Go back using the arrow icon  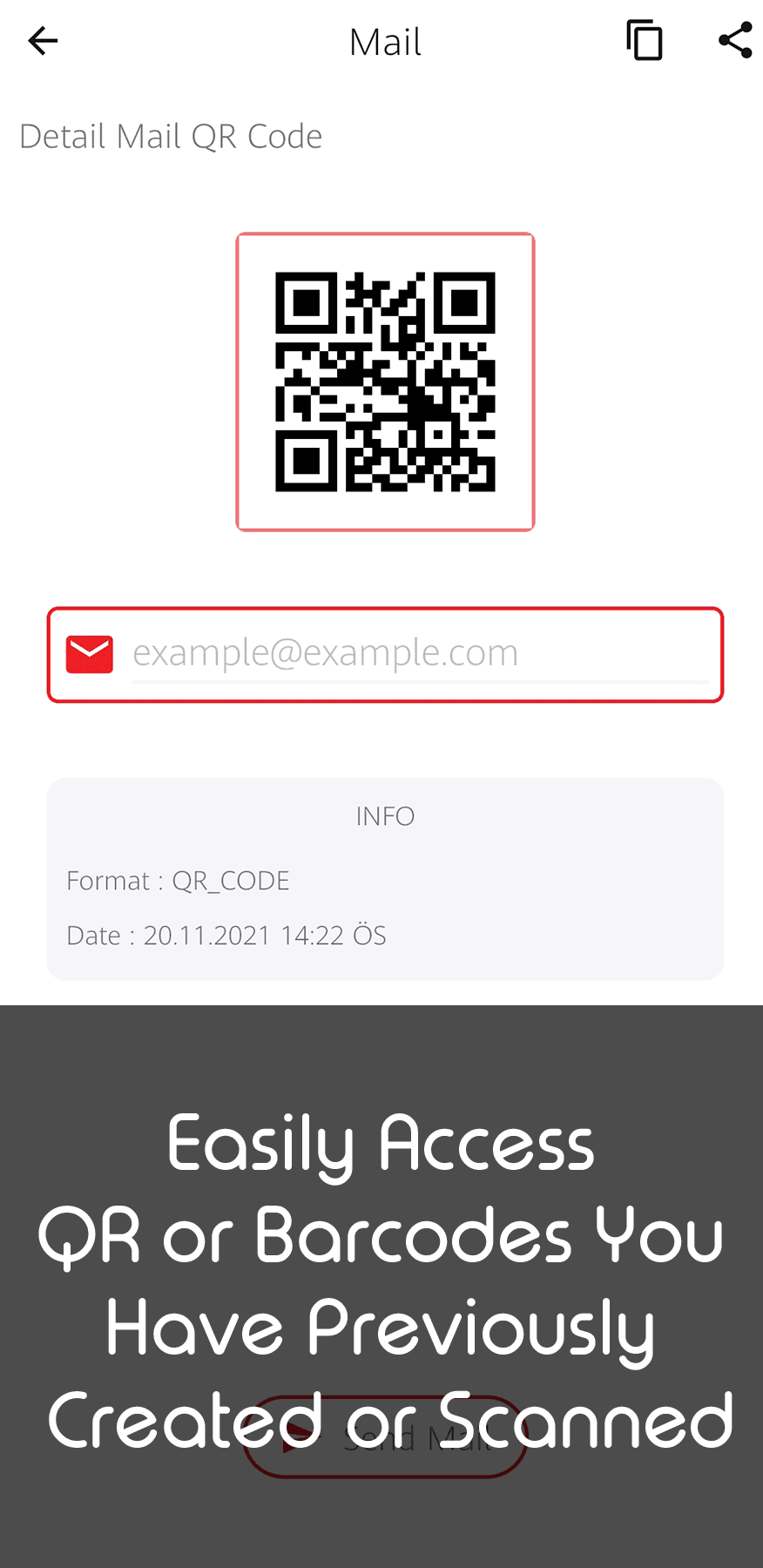(x=43, y=41)
